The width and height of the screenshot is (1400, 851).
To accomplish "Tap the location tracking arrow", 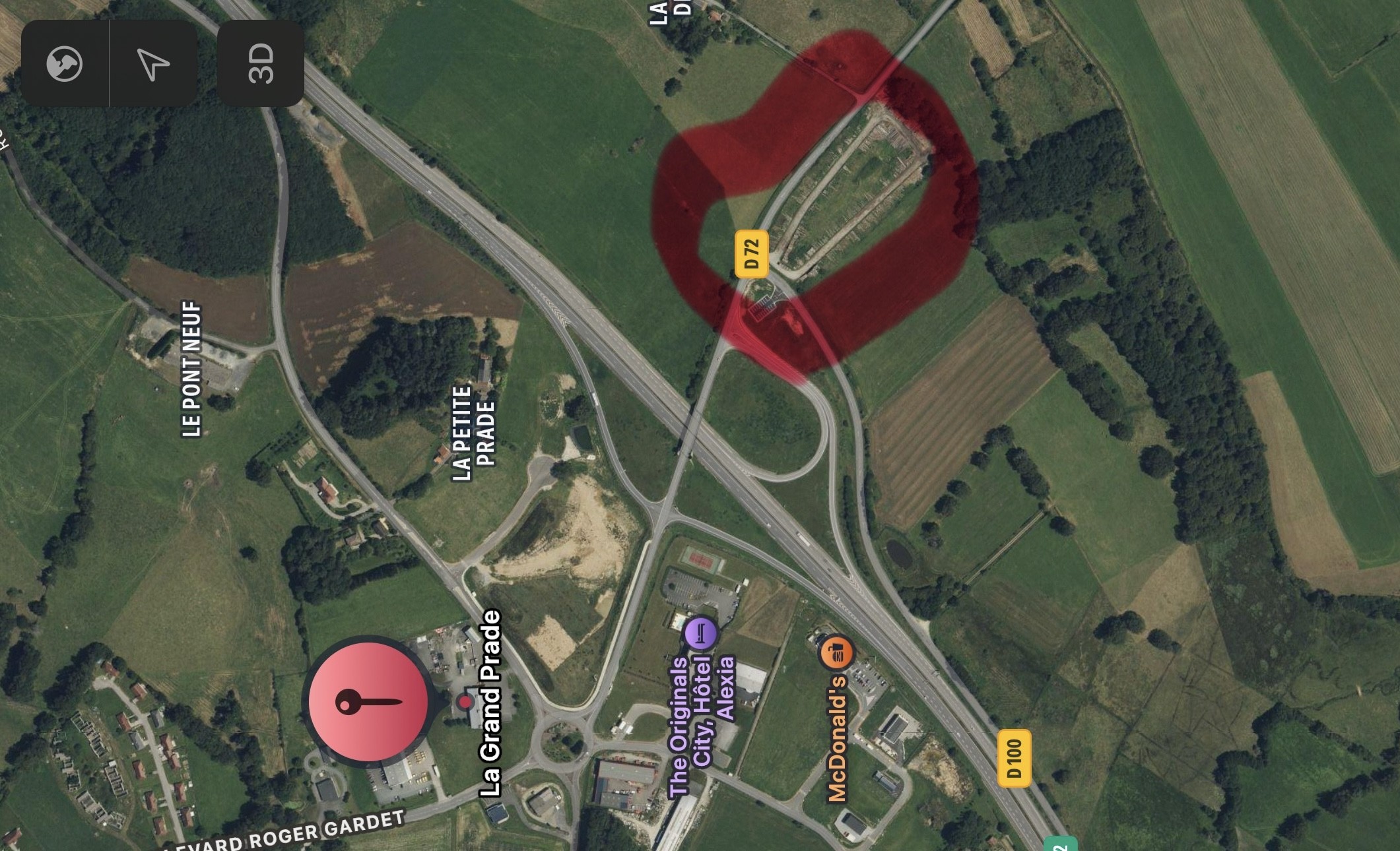I will pos(154,64).
